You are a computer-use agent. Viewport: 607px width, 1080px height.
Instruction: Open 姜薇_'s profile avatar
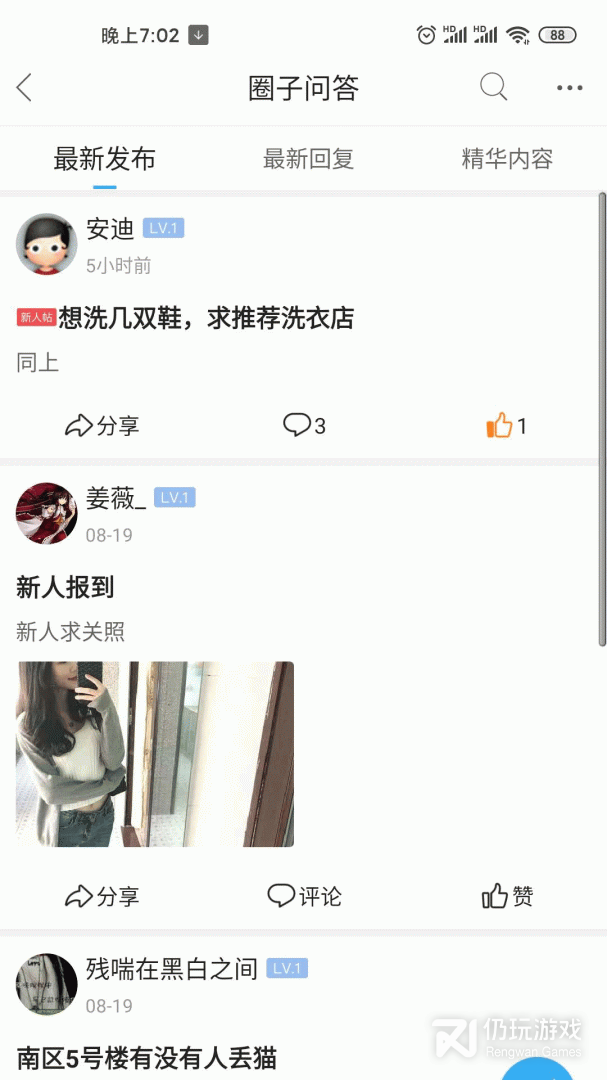[x=47, y=513]
